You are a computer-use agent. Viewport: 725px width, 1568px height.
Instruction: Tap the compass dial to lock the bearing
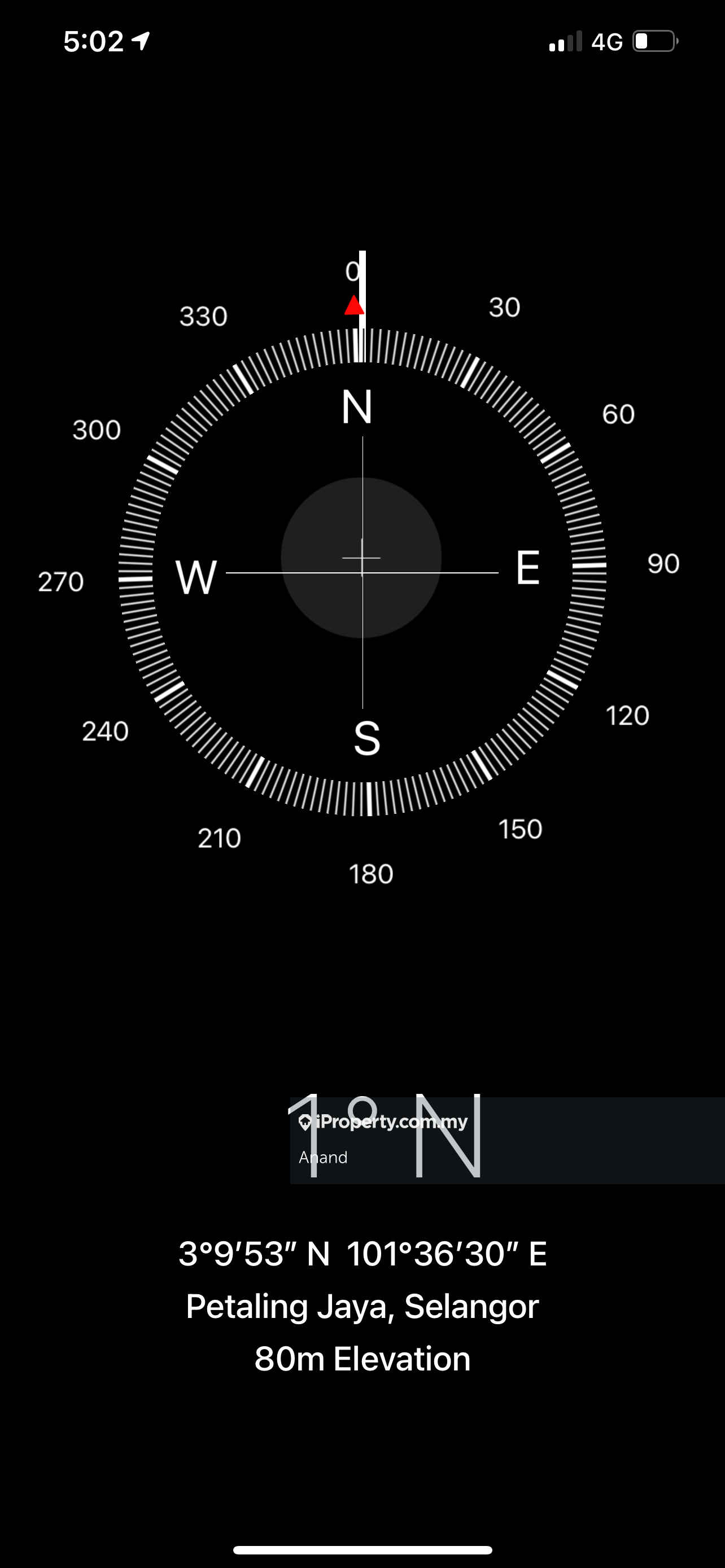click(362, 571)
